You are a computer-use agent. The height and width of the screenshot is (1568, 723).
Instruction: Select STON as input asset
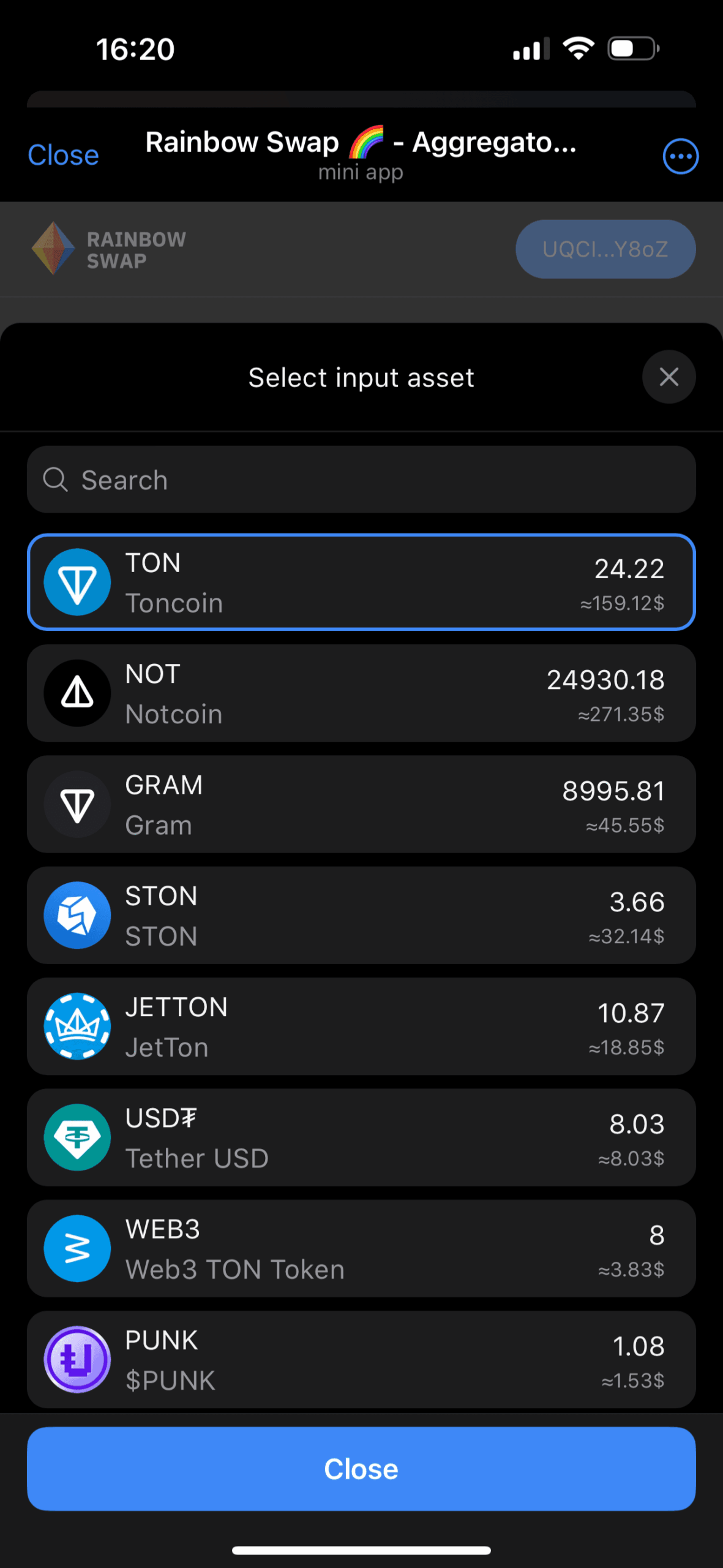click(x=361, y=915)
